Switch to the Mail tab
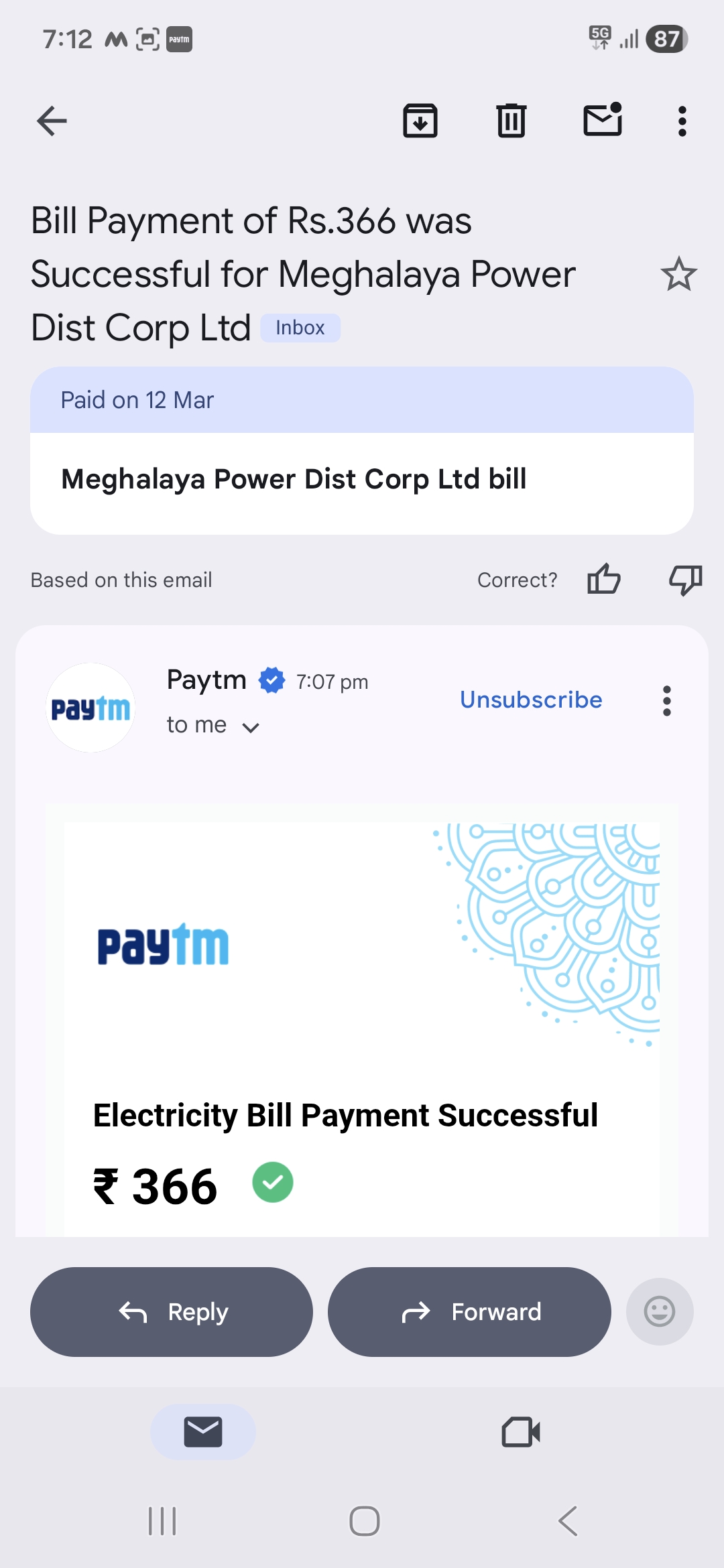The image size is (724, 1568). (x=202, y=1432)
